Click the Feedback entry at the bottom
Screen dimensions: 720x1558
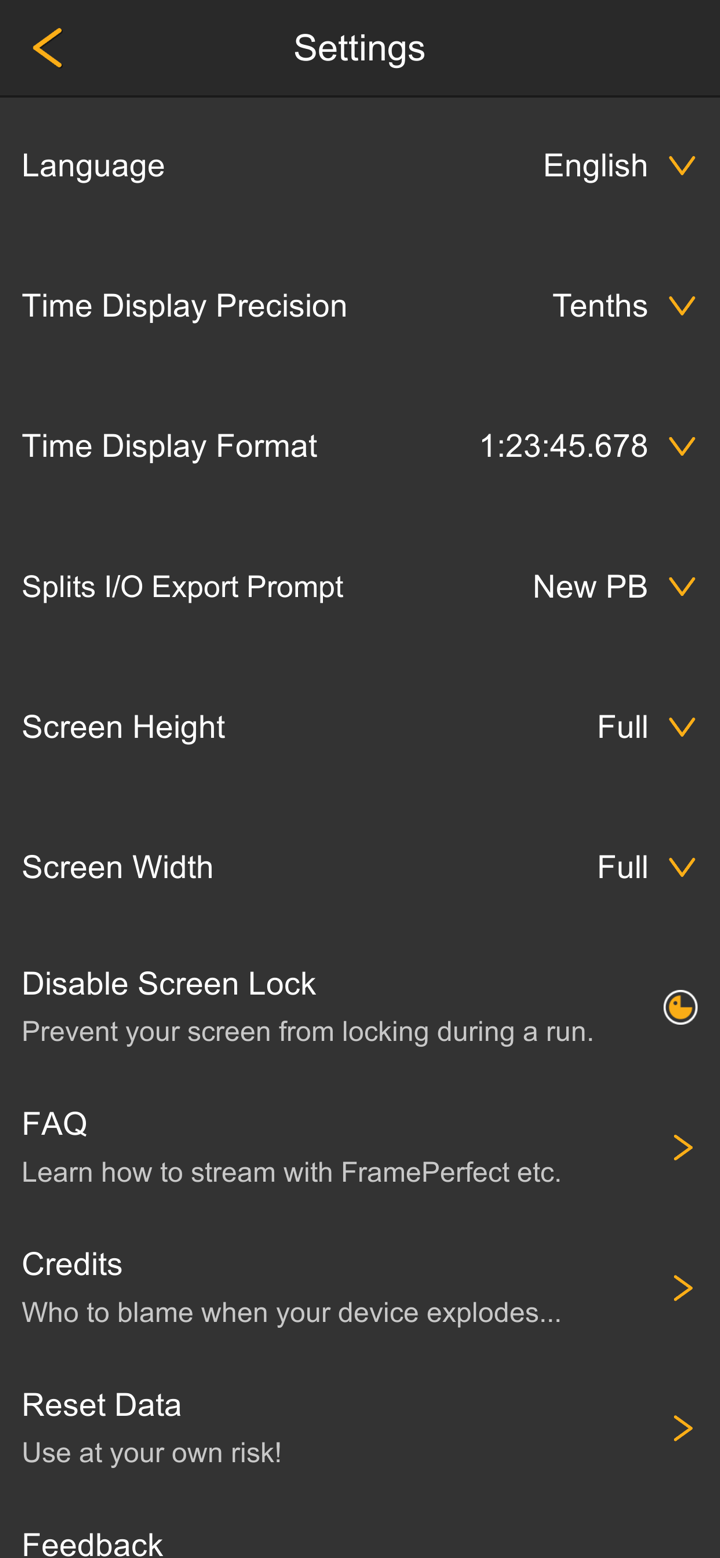click(x=92, y=1543)
